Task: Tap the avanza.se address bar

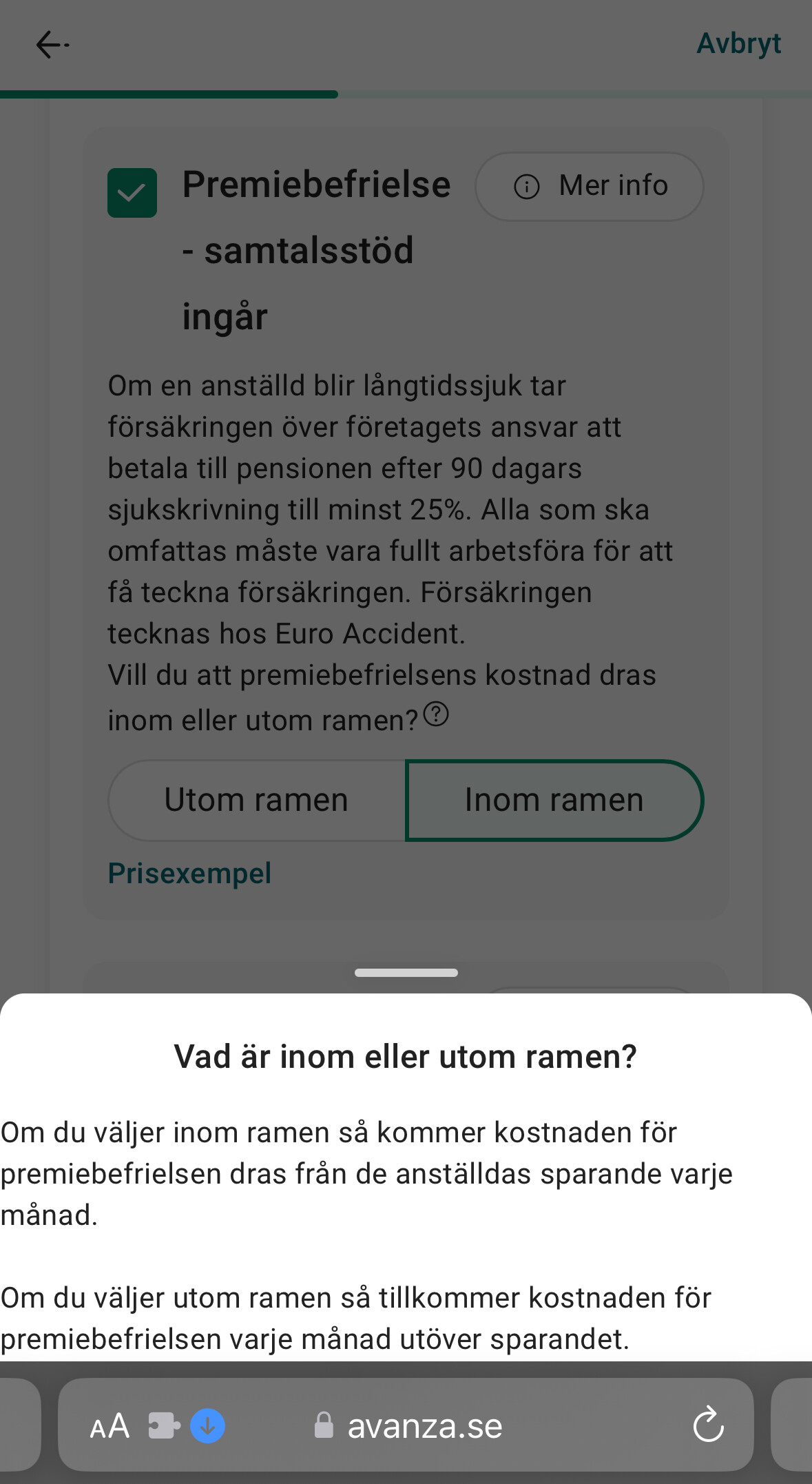Action: pos(425,1425)
